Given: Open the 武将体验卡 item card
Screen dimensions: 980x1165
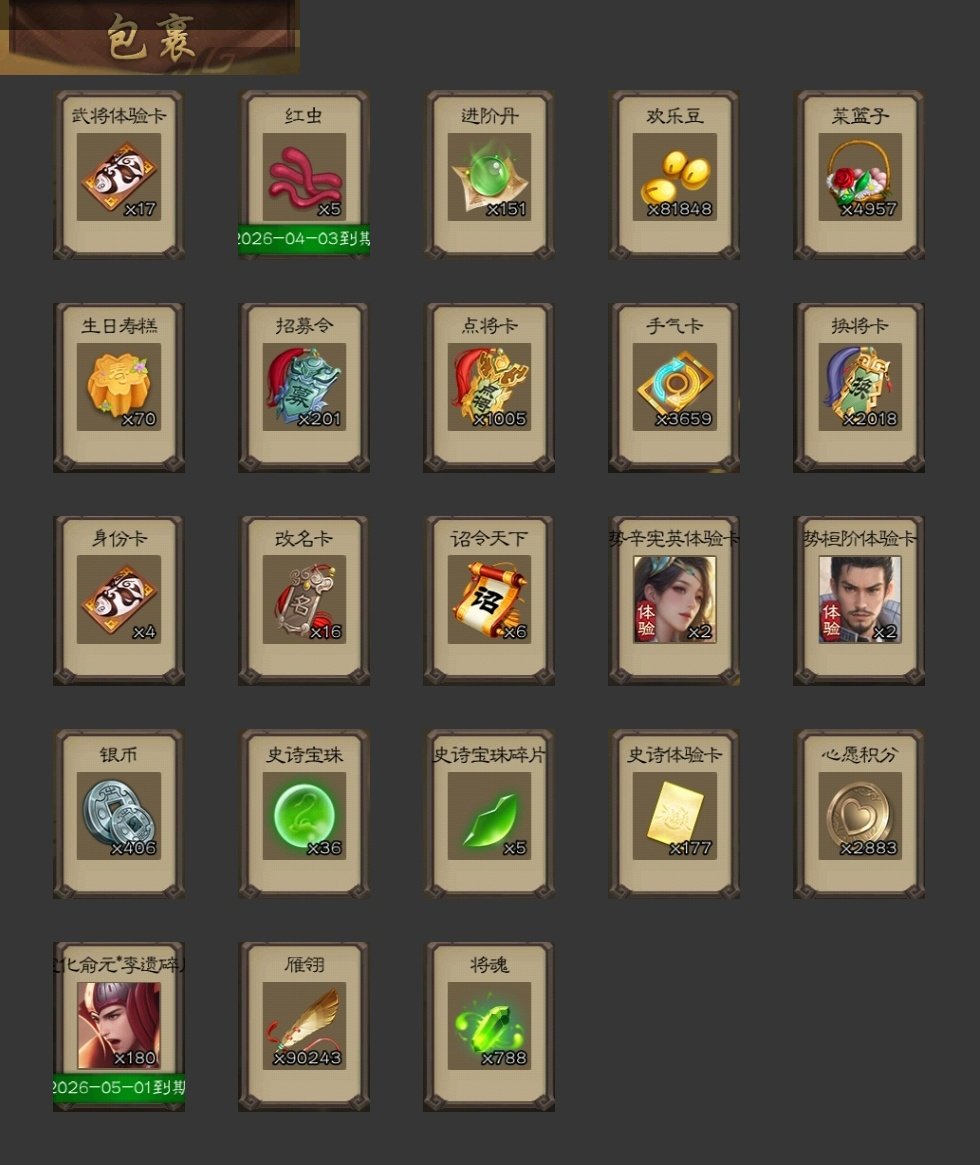Looking at the screenshot, I should (x=119, y=177).
